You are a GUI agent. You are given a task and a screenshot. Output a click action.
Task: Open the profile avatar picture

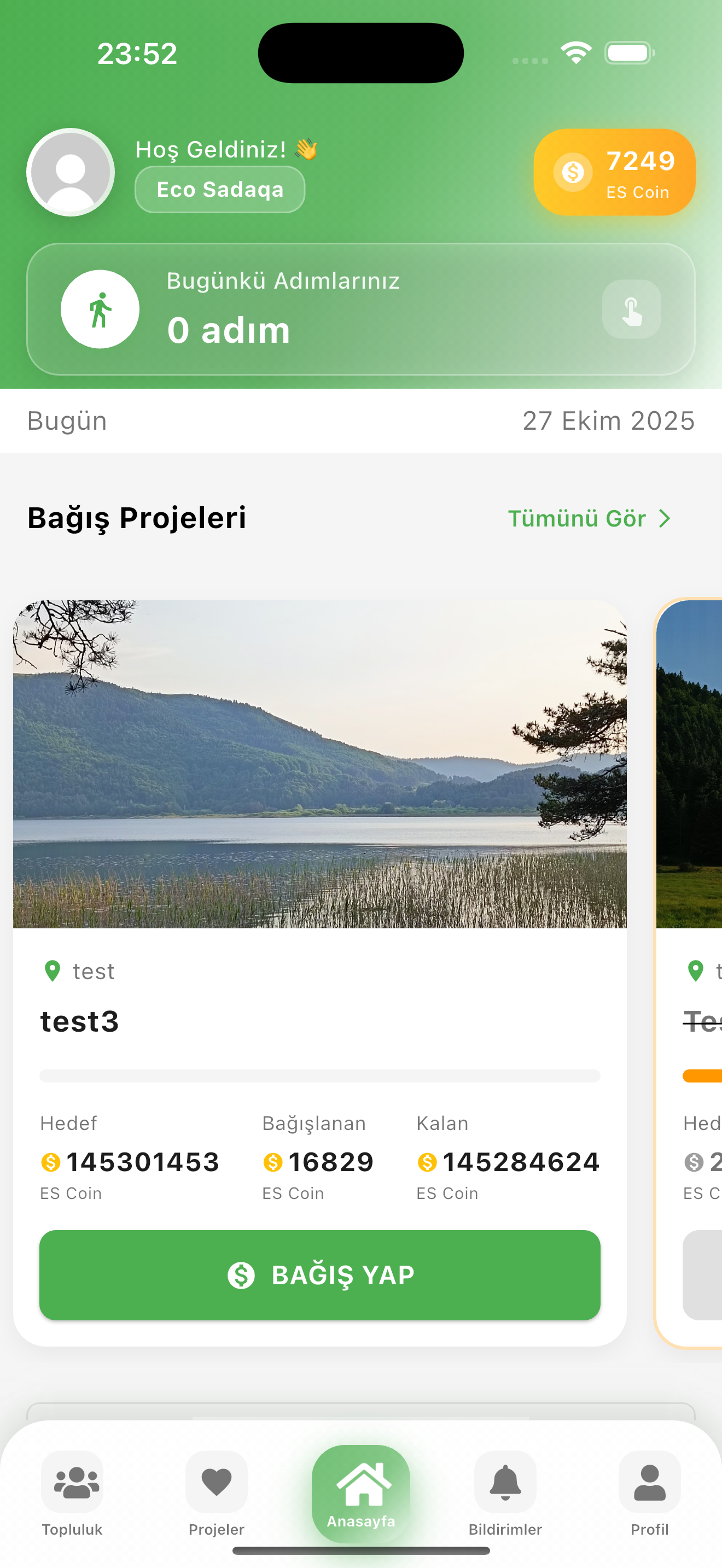point(71,172)
